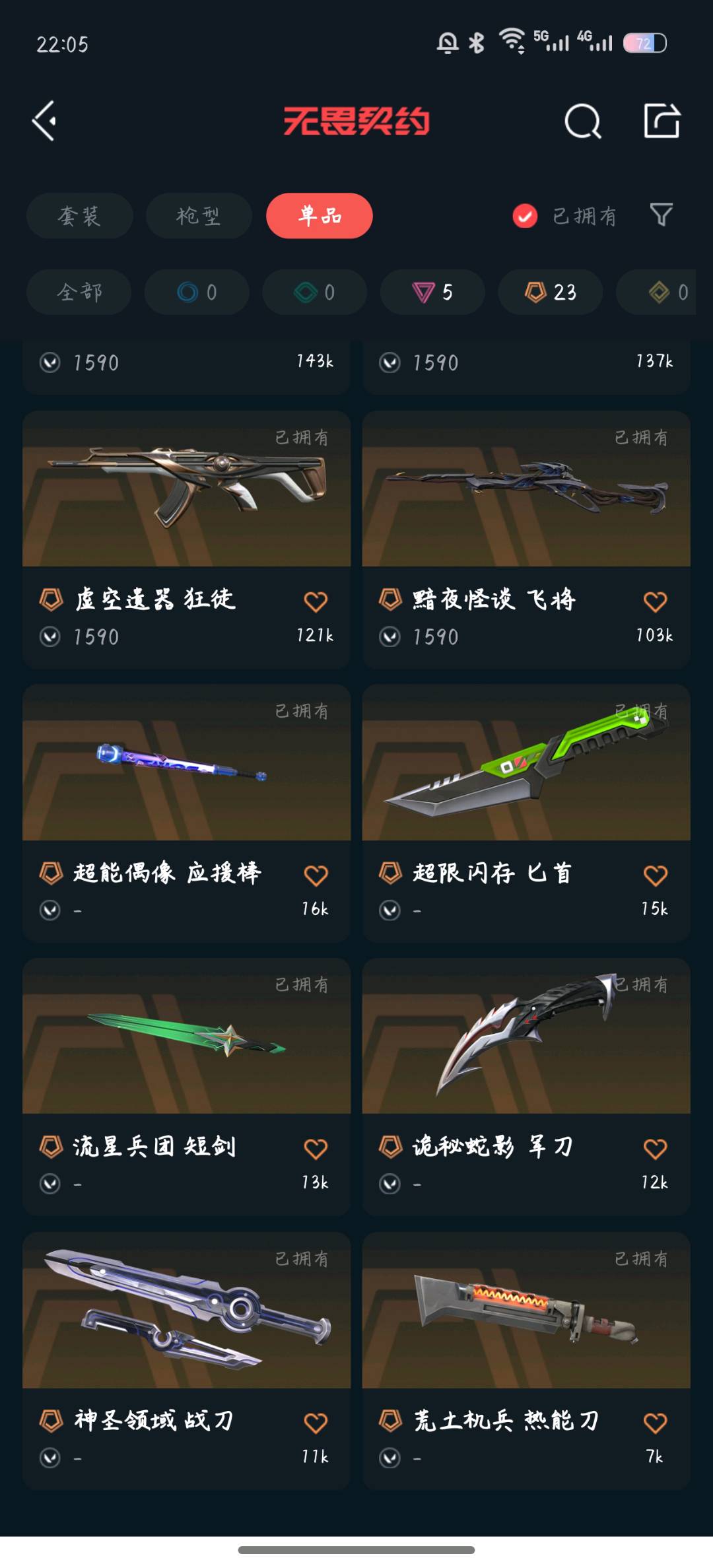The width and height of the screenshot is (713, 1568).
Task: Select the blue tier chip showing 0
Action: coord(197,292)
